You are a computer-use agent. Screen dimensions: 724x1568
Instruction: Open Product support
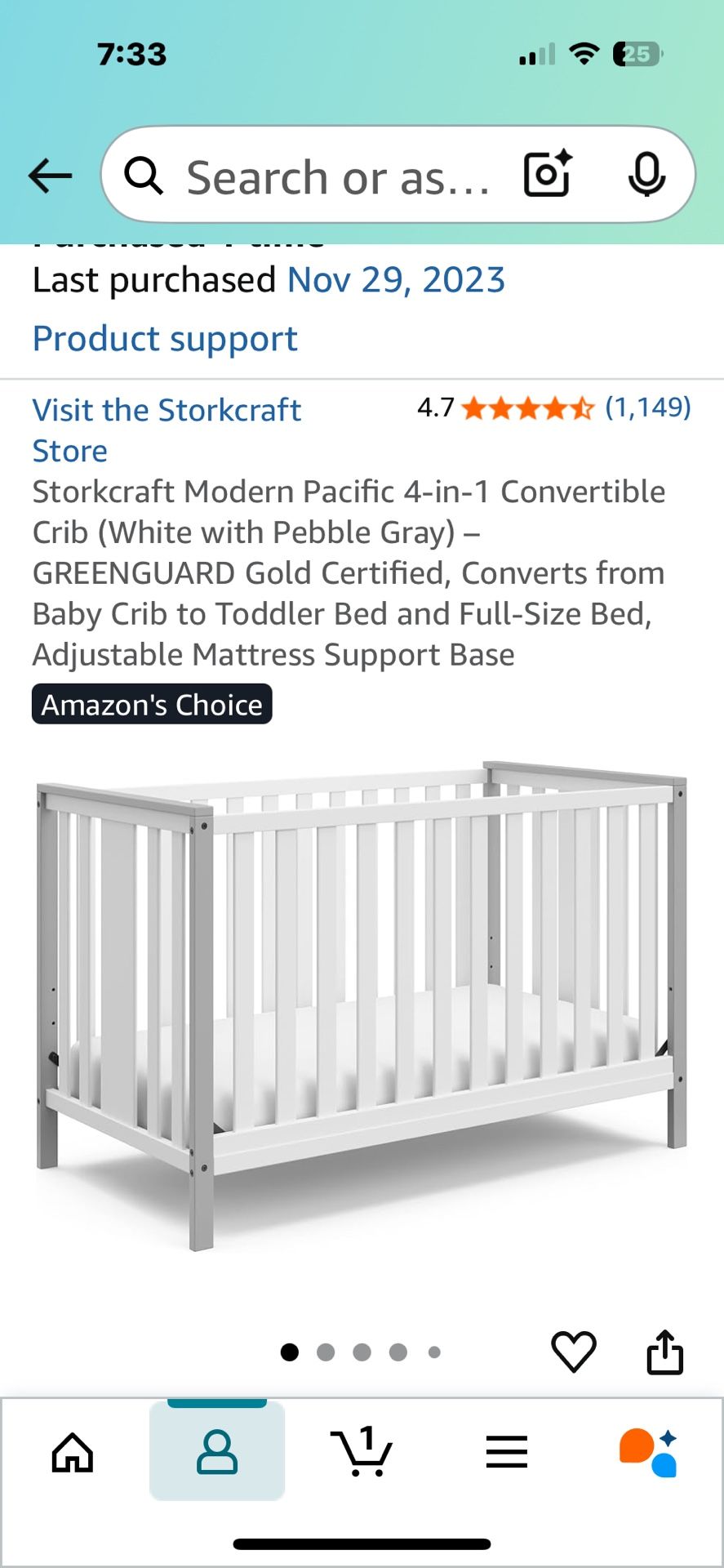(165, 339)
